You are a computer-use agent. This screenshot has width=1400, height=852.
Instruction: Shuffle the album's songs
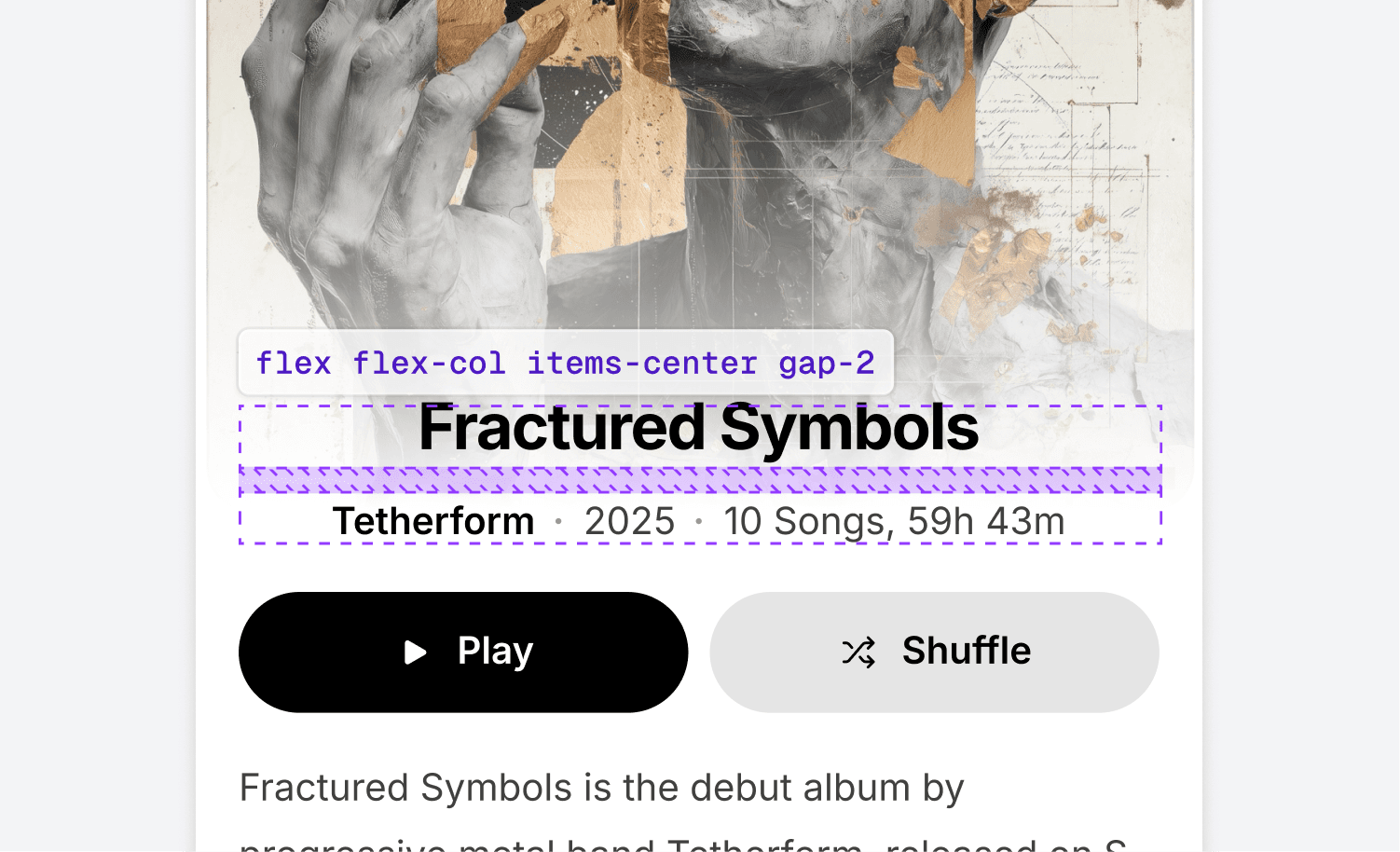(x=934, y=652)
